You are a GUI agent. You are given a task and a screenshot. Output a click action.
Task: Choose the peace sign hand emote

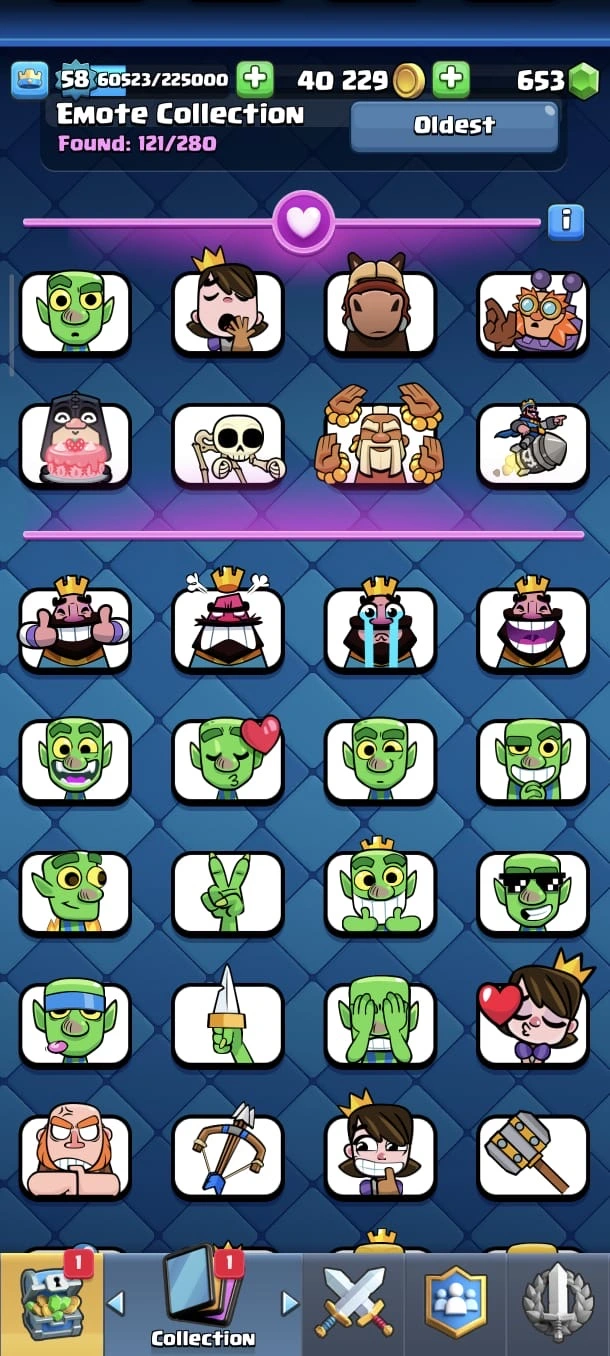(228, 893)
